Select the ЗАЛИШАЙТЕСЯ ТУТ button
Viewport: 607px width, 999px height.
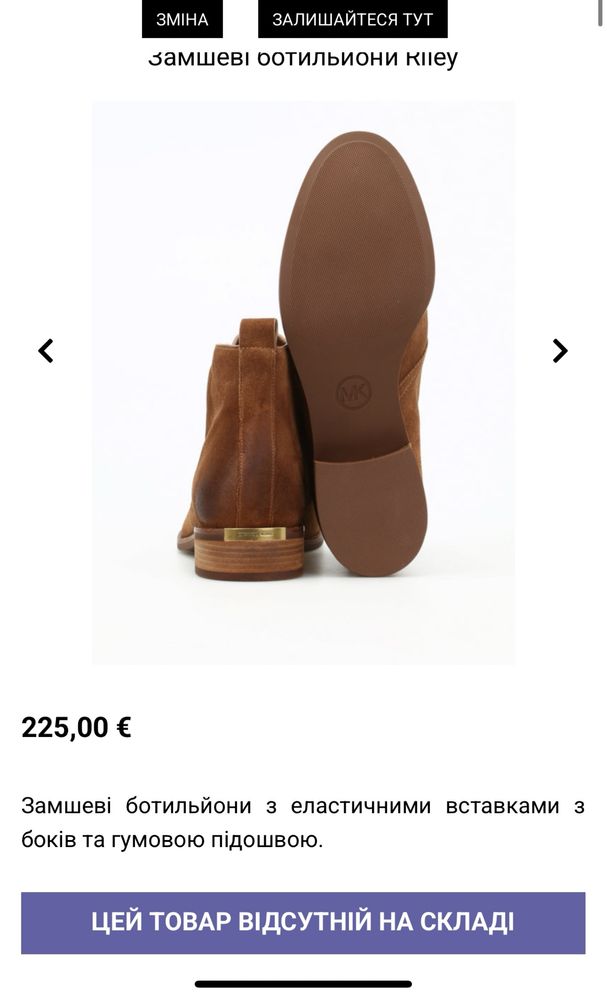click(x=352, y=19)
